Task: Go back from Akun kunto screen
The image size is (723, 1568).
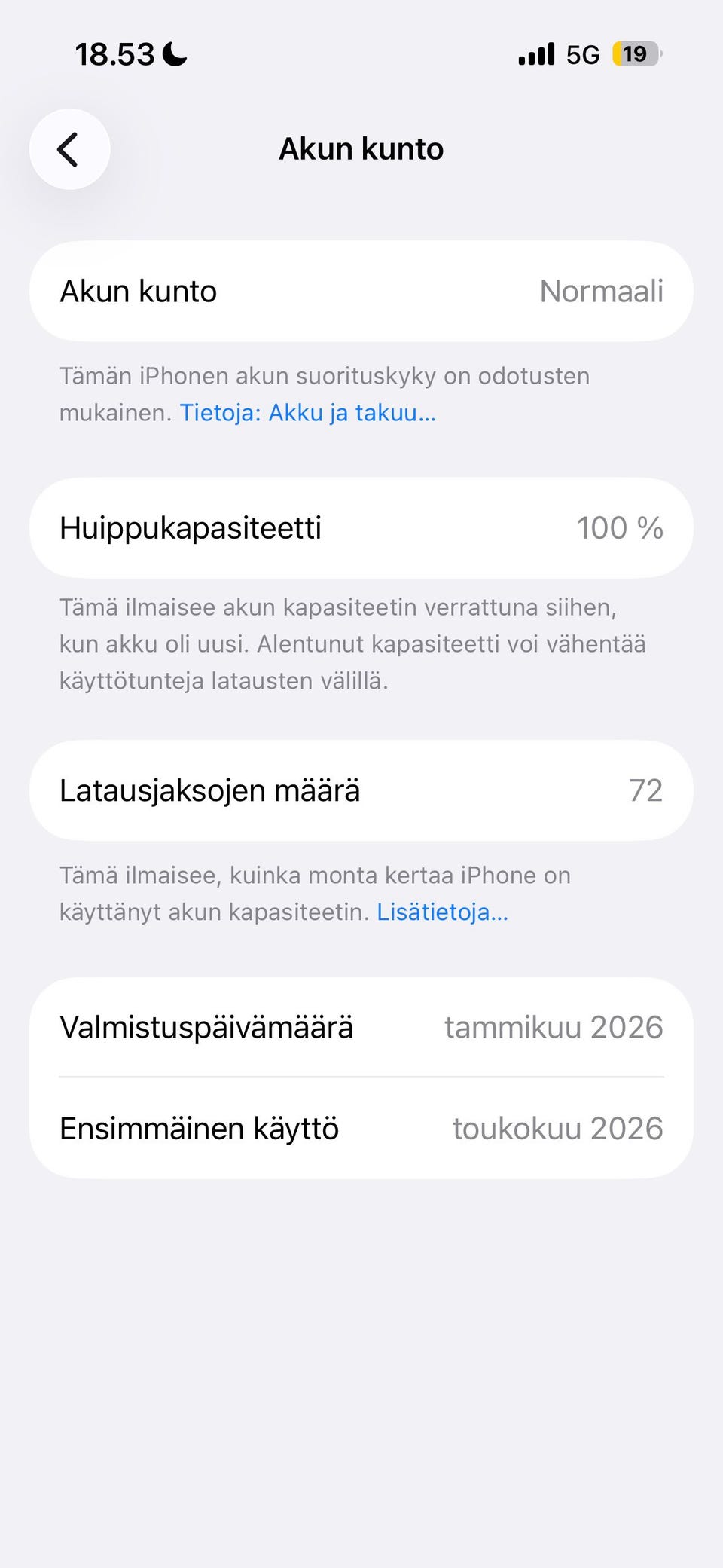Action: coord(69,149)
